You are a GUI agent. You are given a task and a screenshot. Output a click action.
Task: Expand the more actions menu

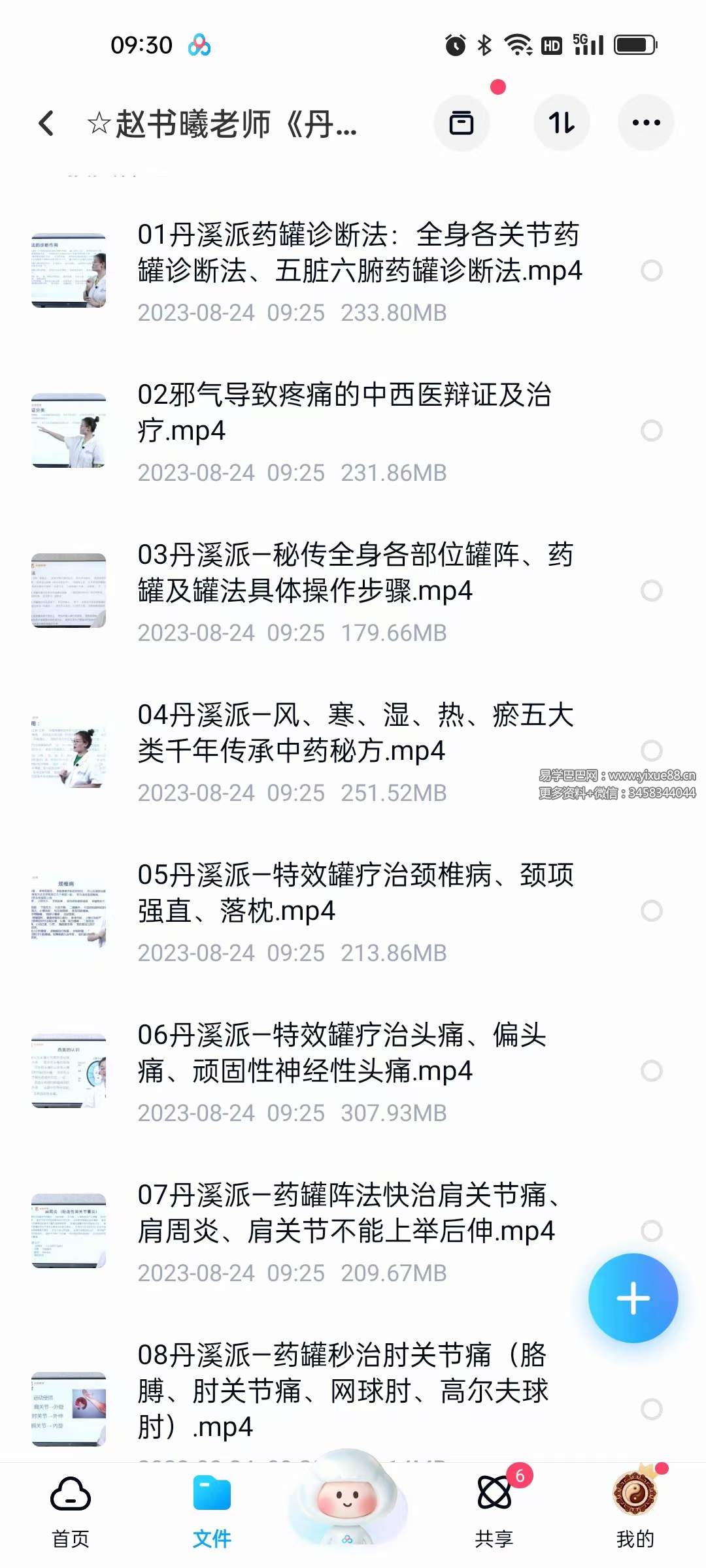(646, 123)
